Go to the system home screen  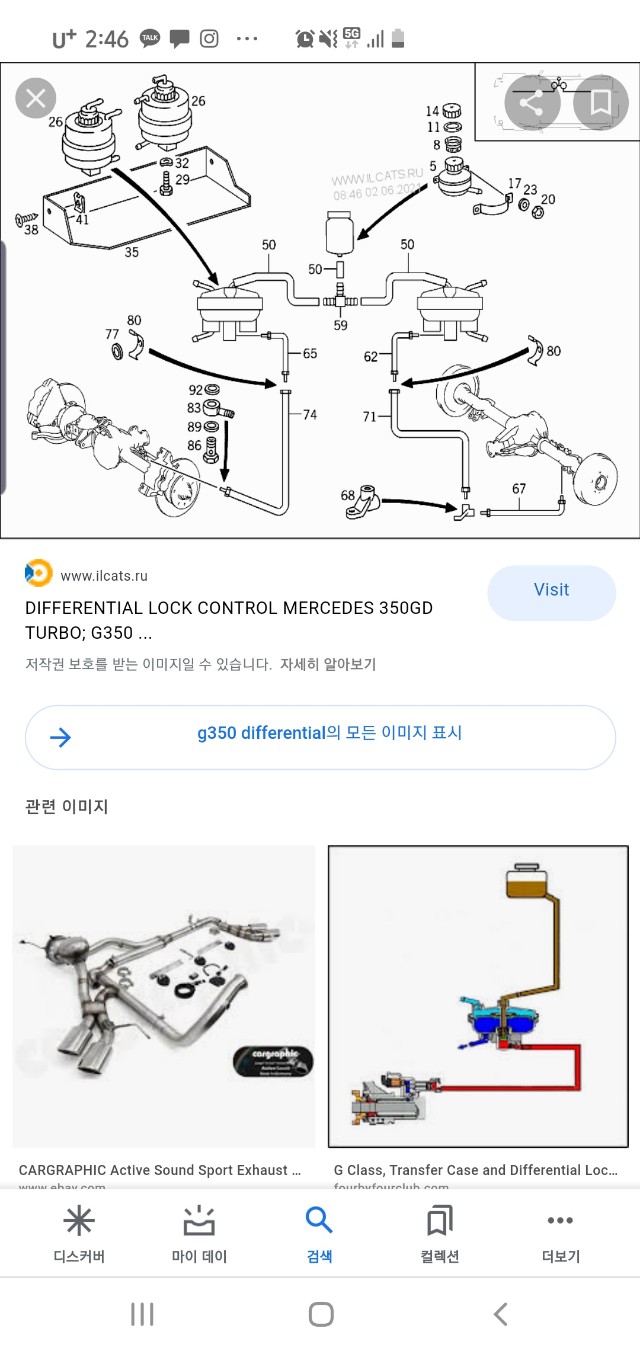tap(321, 1314)
